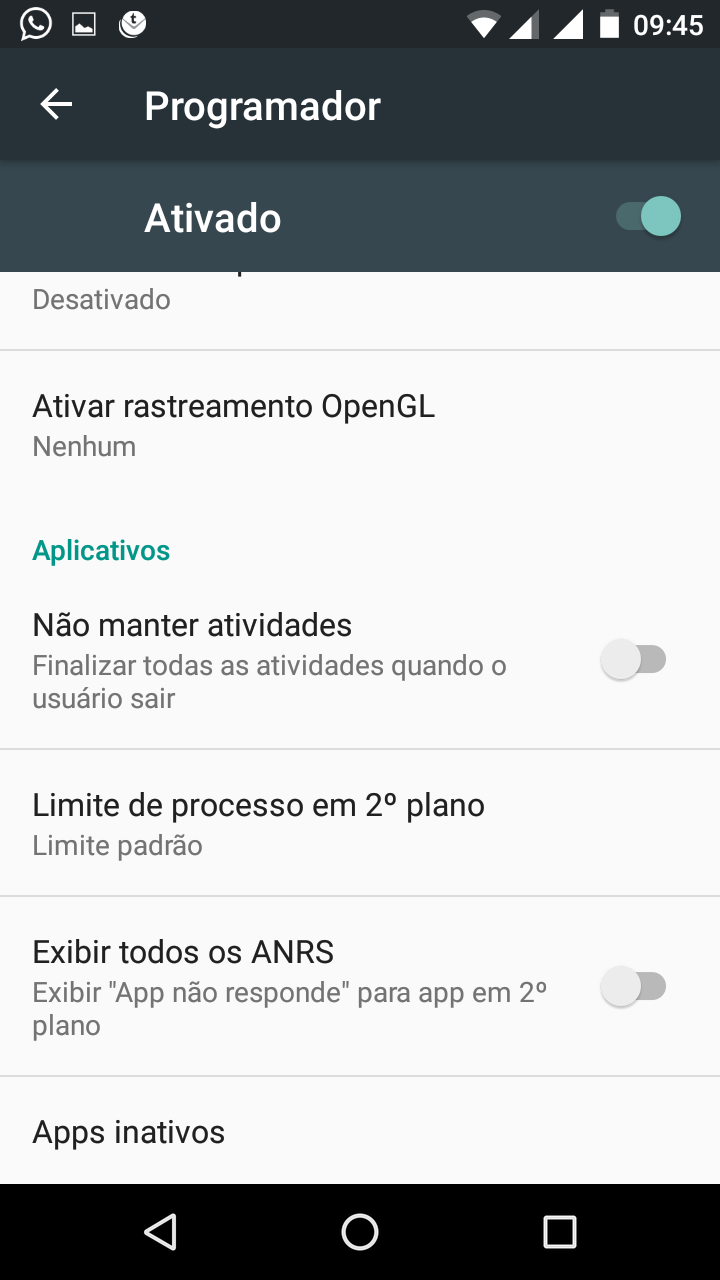
Task: Tap the system home button
Action: coord(360,1232)
